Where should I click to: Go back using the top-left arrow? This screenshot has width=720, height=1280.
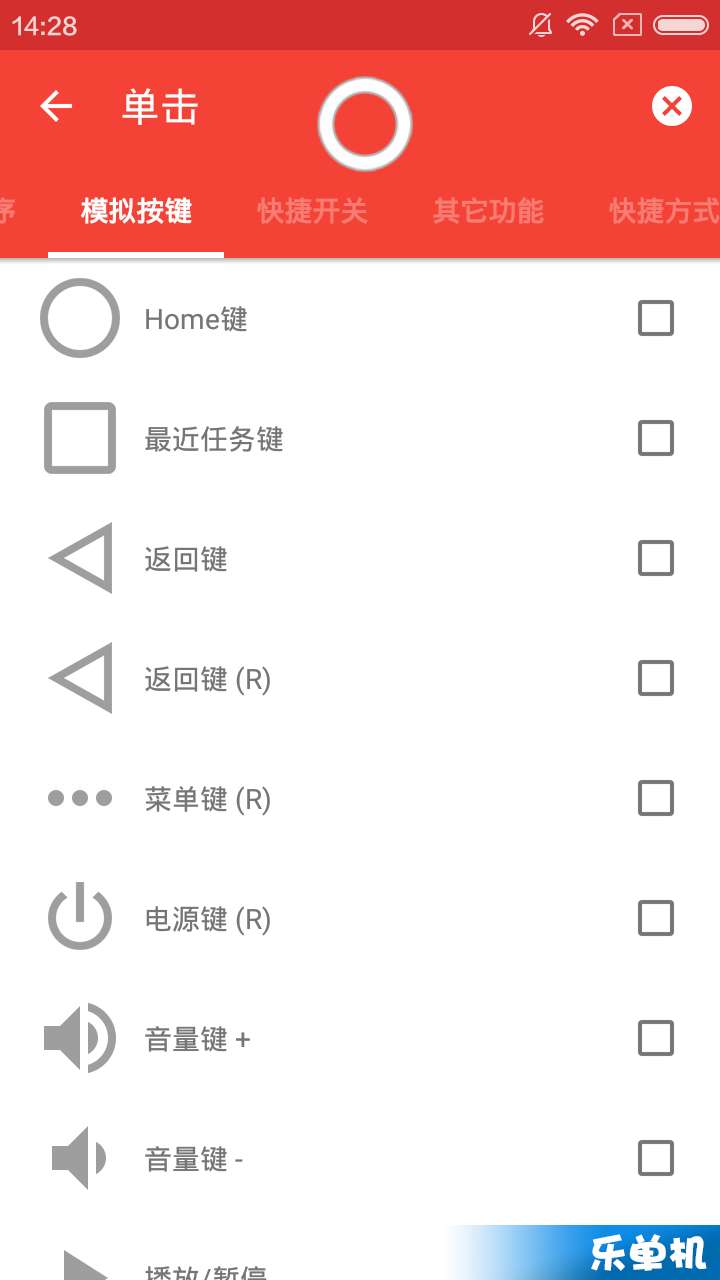[x=56, y=106]
